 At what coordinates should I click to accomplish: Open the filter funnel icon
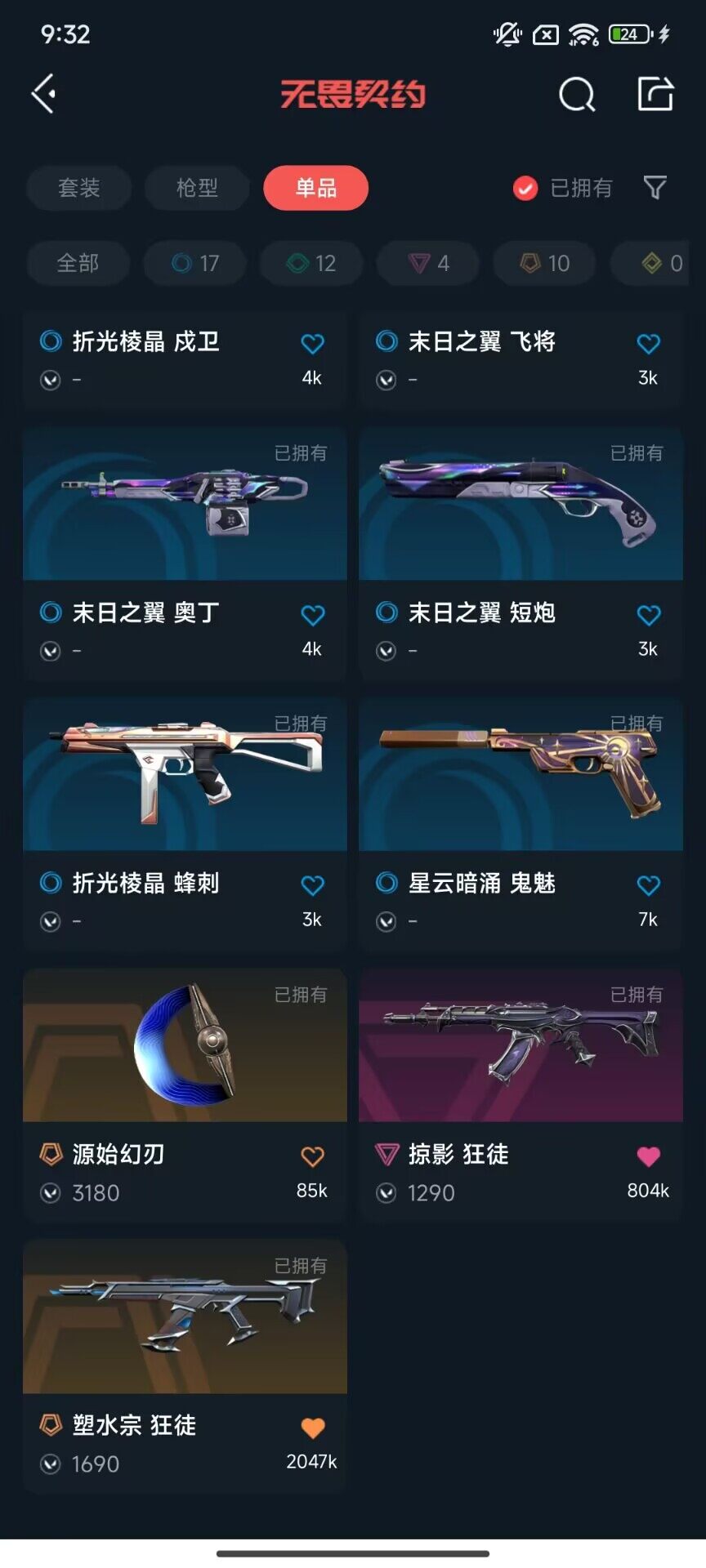click(655, 188)
